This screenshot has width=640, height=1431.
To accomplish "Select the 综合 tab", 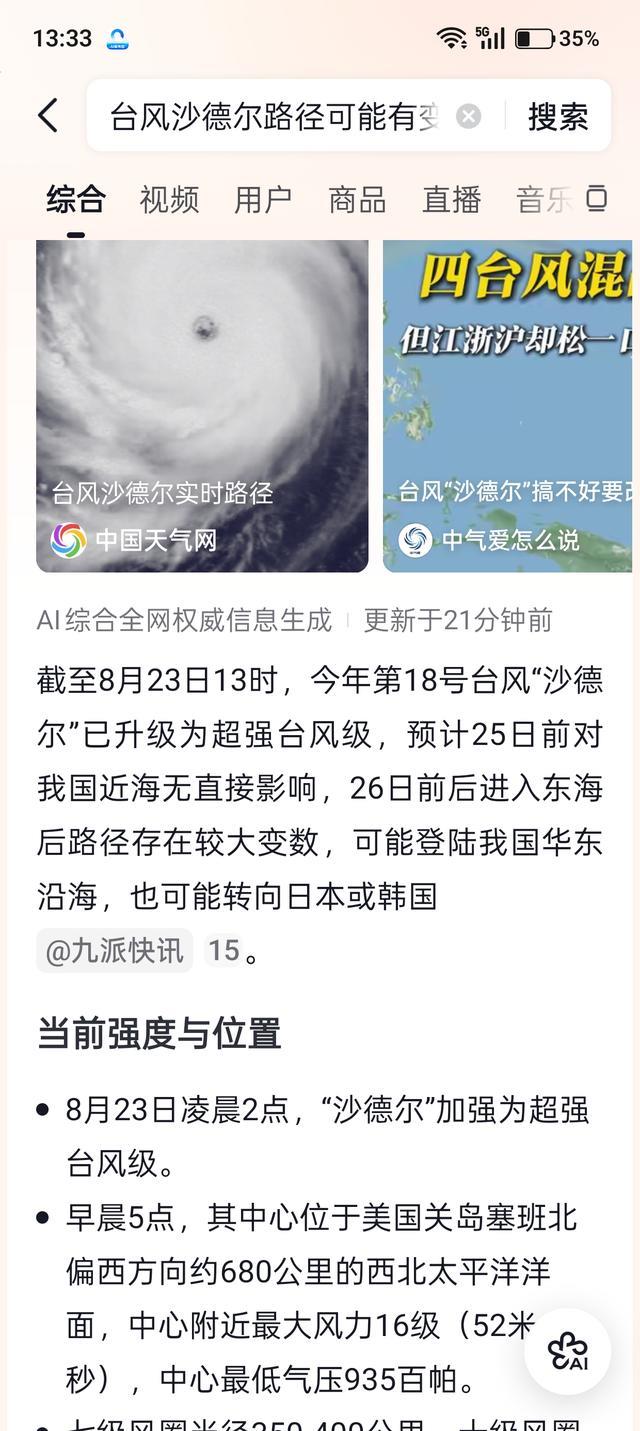I will [x=75, y=200].
